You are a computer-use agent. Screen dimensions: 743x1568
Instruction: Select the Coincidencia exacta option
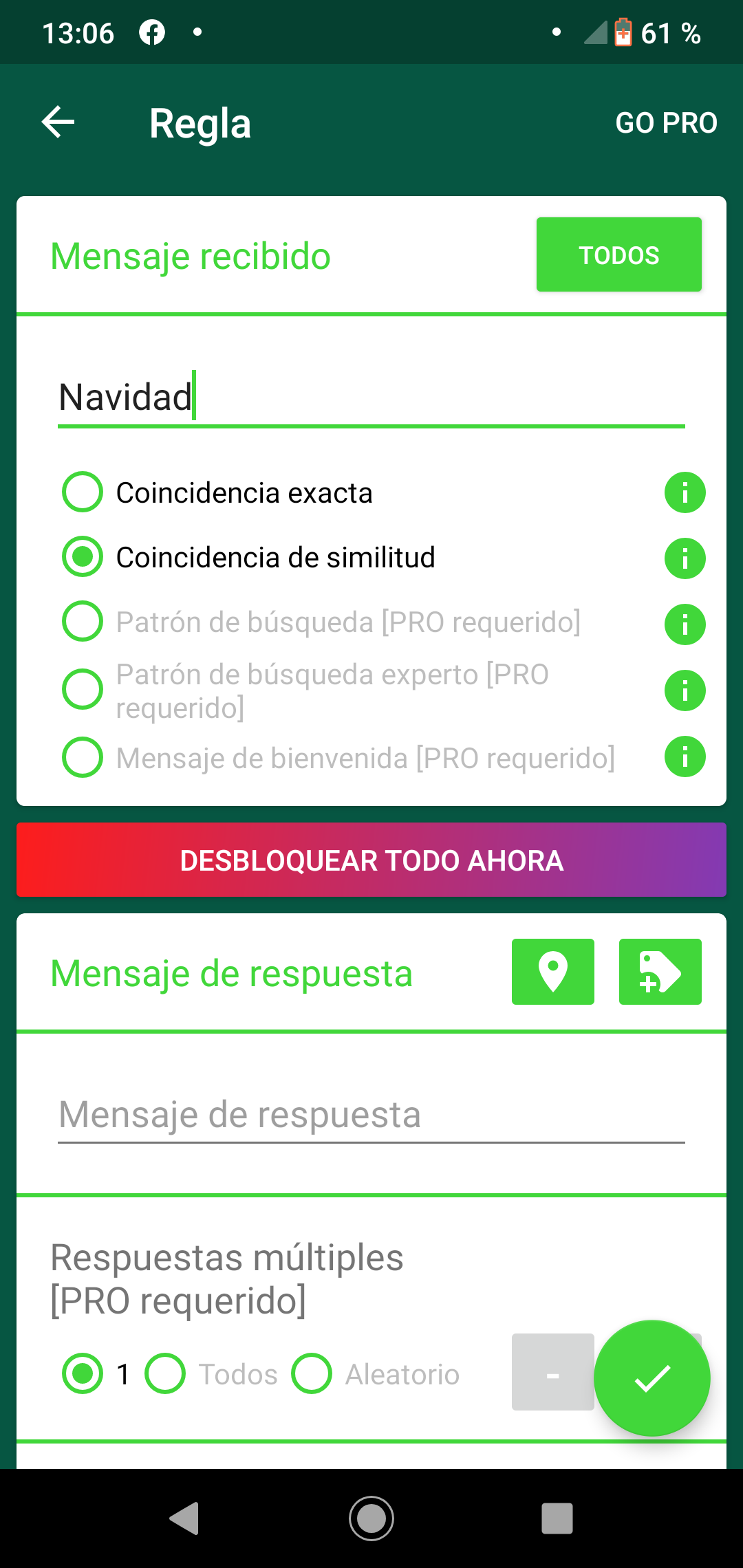pos(82,492)
